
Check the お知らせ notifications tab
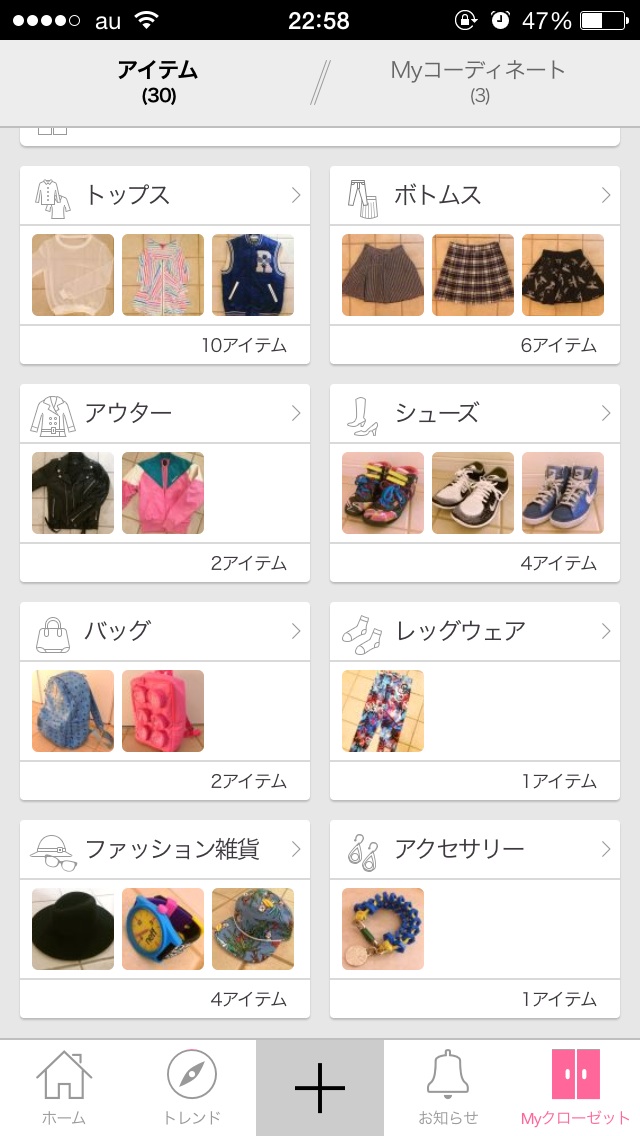(x=448, y=1088)
